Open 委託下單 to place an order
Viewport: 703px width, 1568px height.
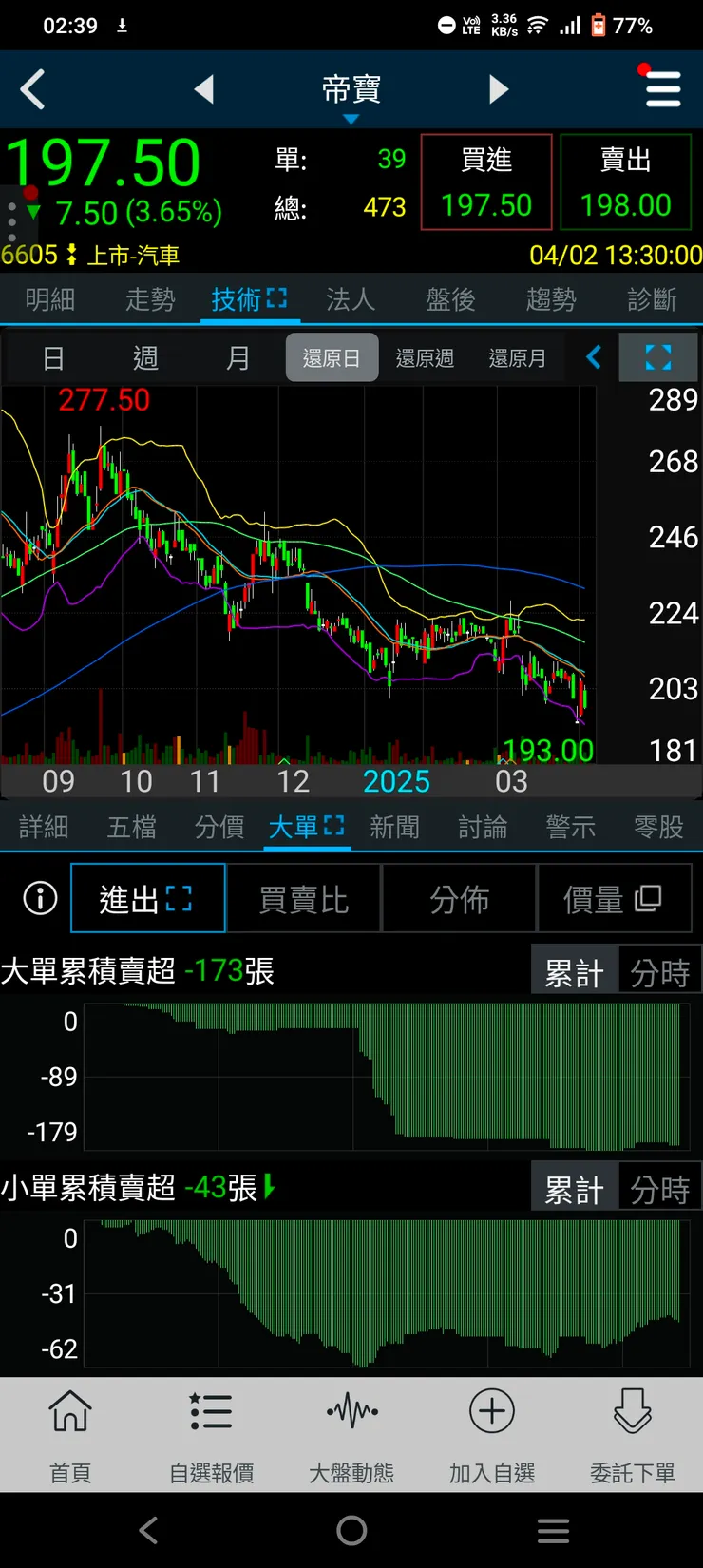coord(632,1433)
